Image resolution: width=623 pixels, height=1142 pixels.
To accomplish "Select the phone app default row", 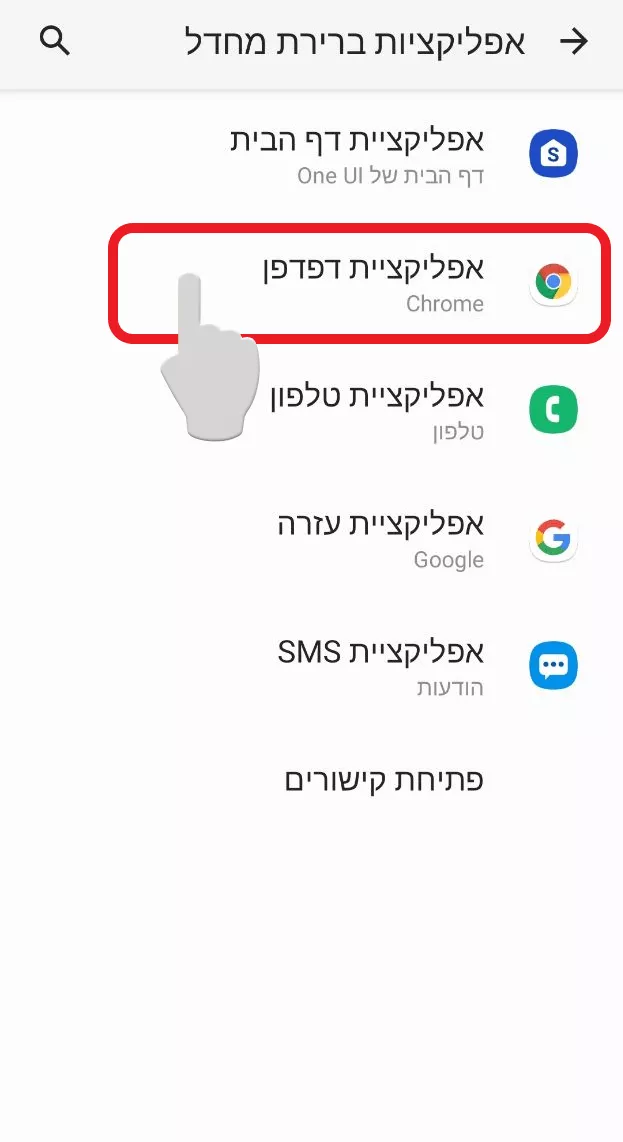I will (x=311, y=410).
